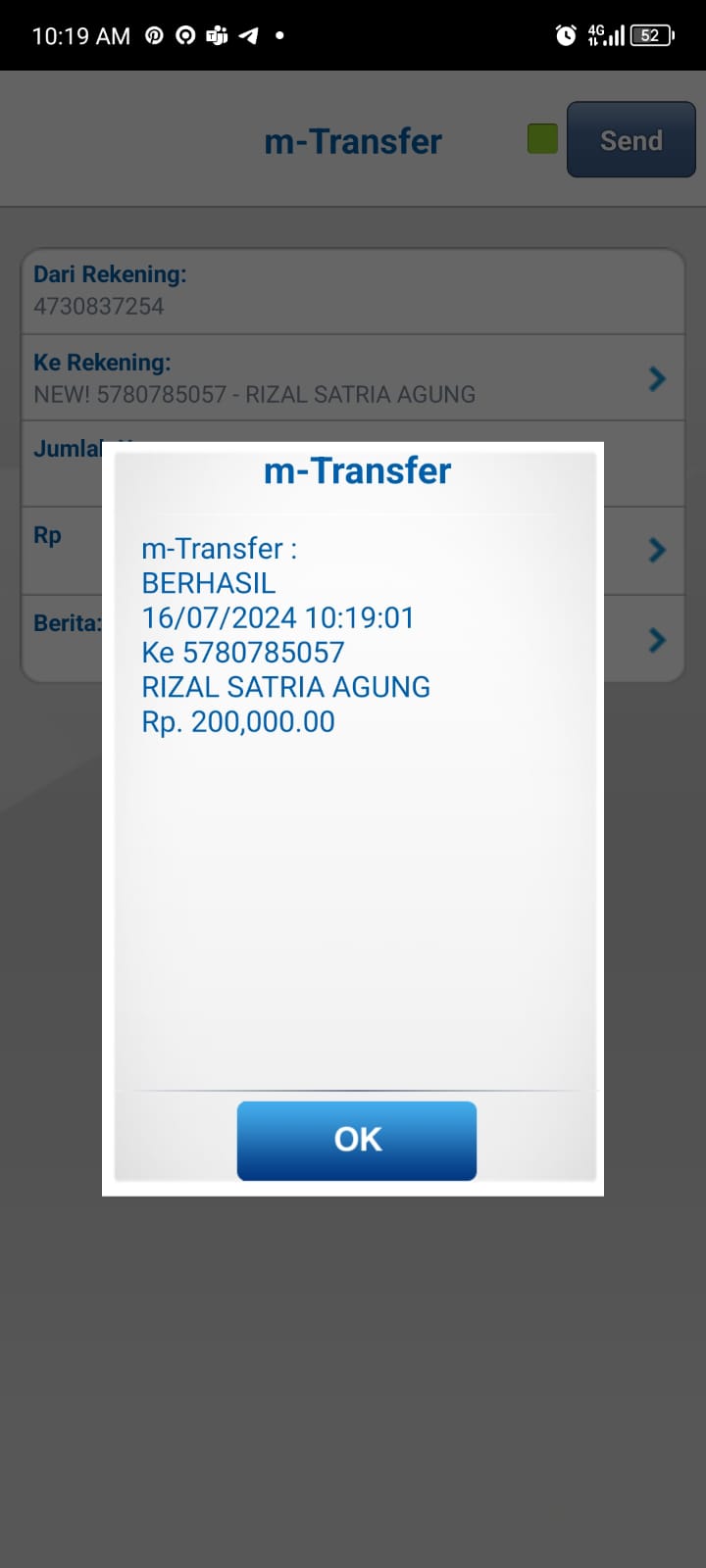The width and height of the screenshot is (706, 1568).
Task: Open the Dari Rekening account row
Action: point(353,291)
